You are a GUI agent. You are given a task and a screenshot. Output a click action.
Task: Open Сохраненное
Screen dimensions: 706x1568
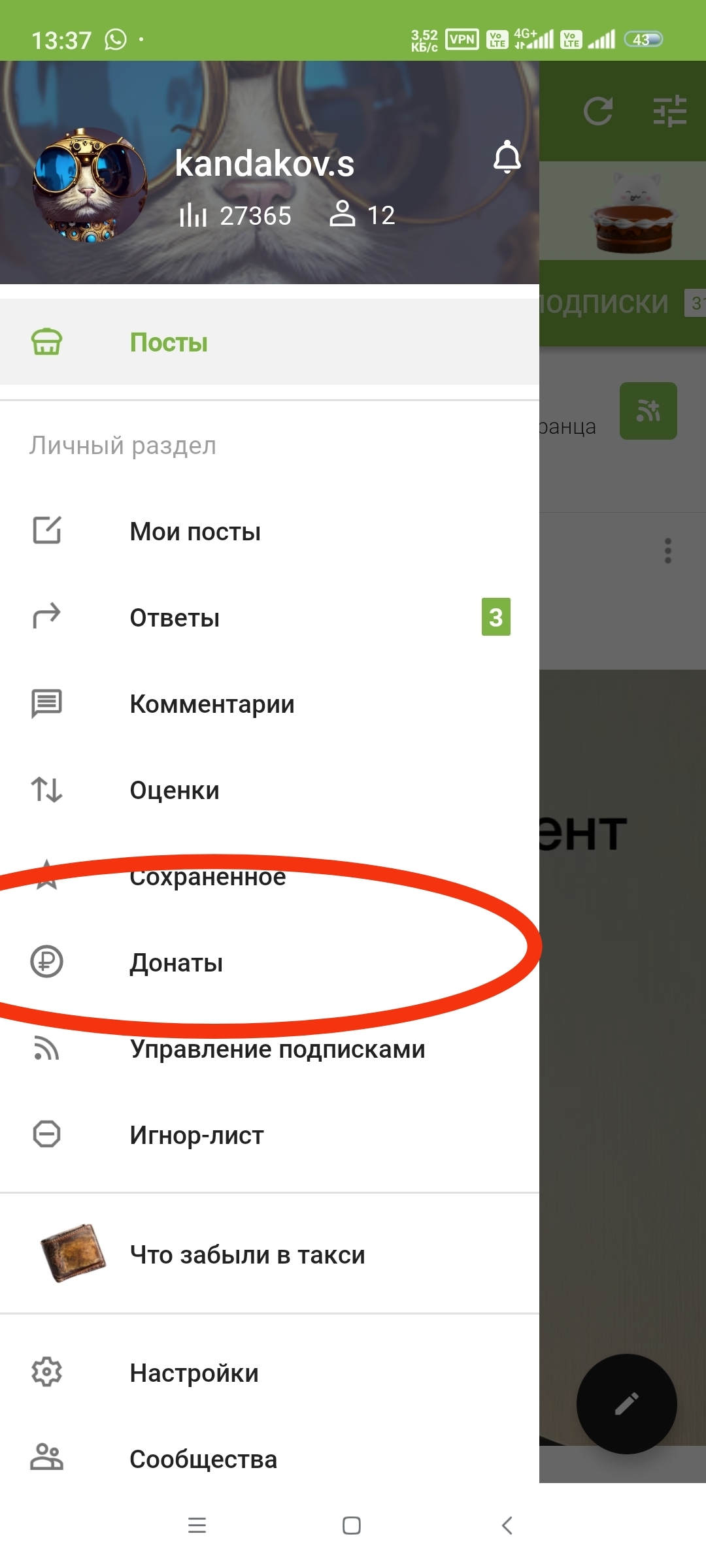(x=207, y=877)
